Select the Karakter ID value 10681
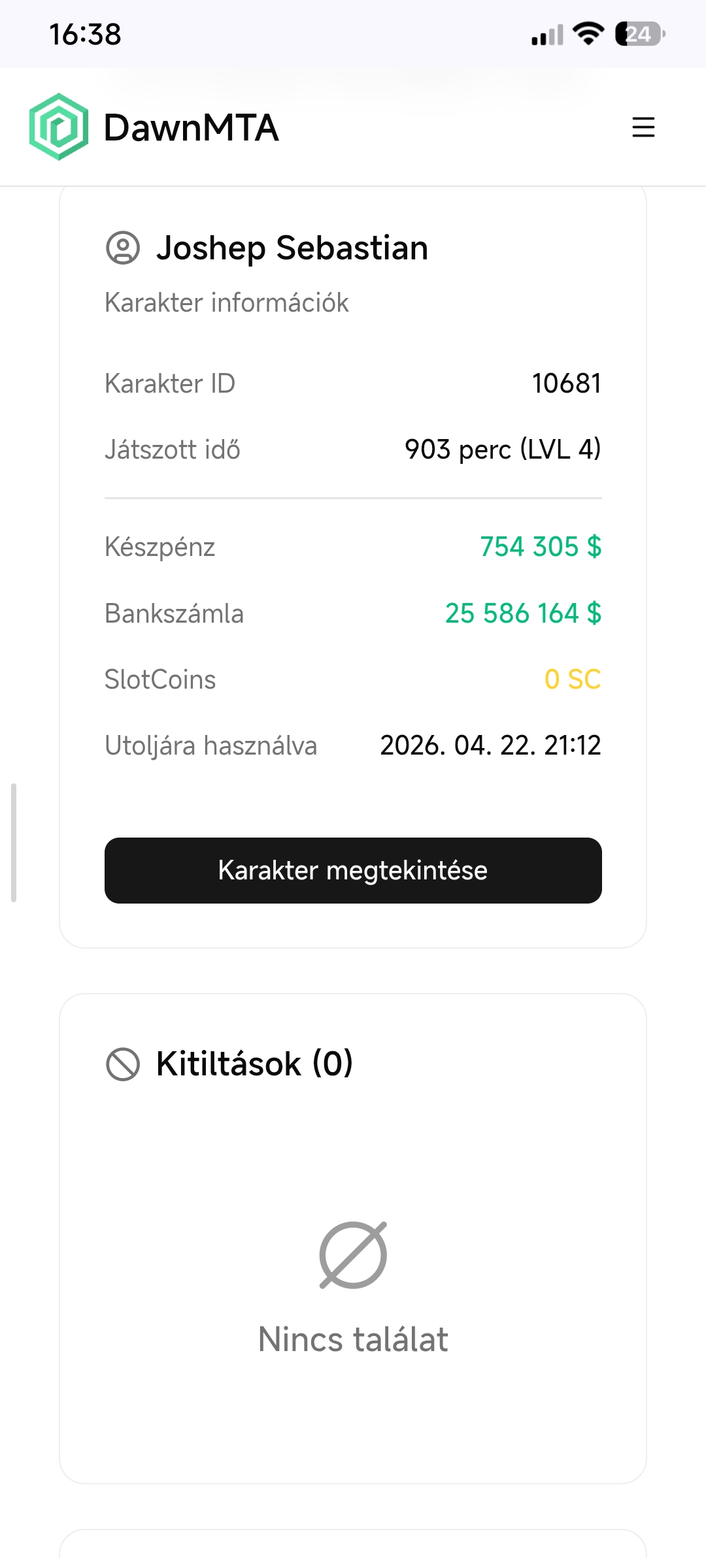706x1568 pixels. [x=566, y=384]
